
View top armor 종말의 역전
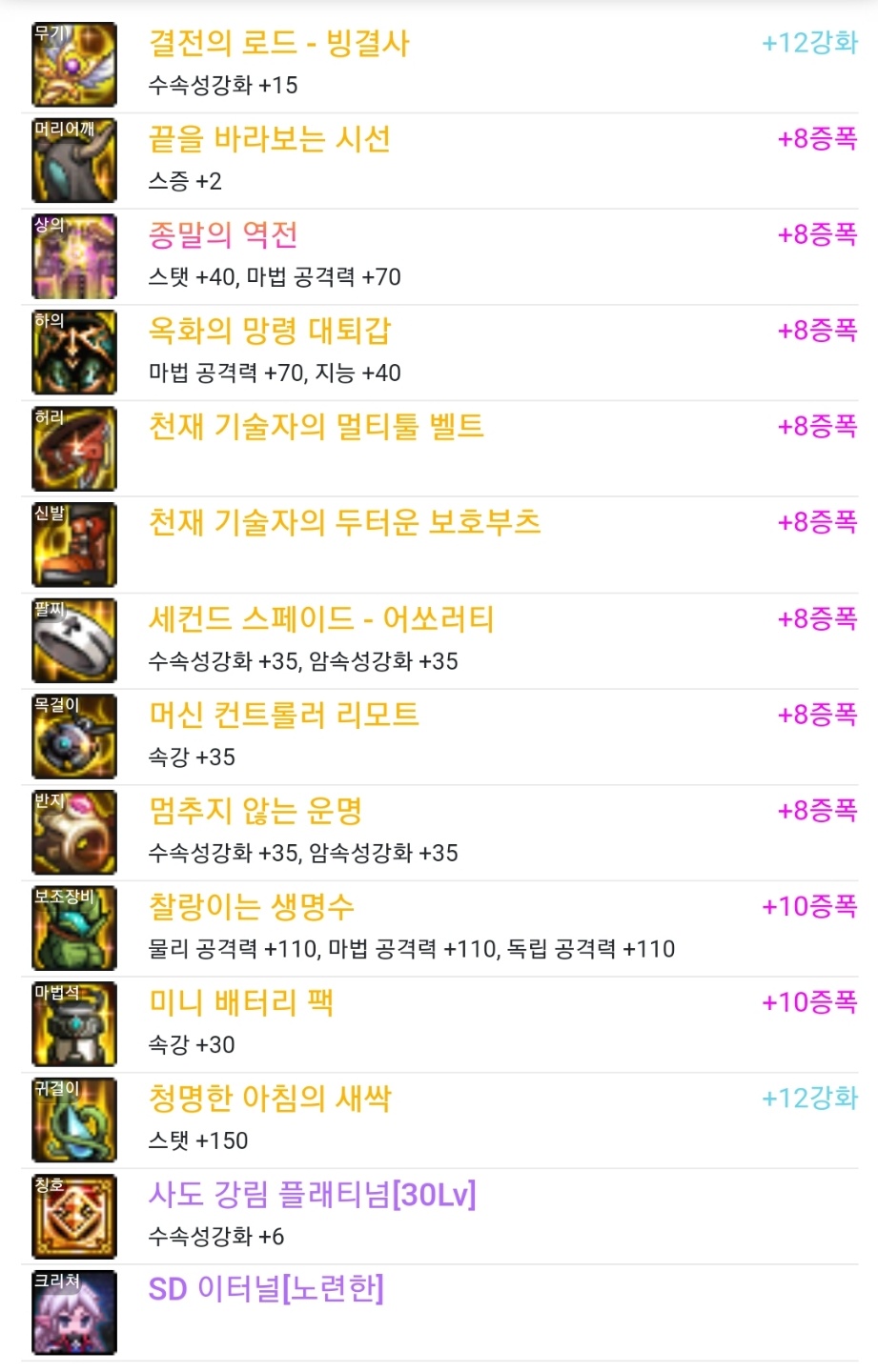point(222,235)
